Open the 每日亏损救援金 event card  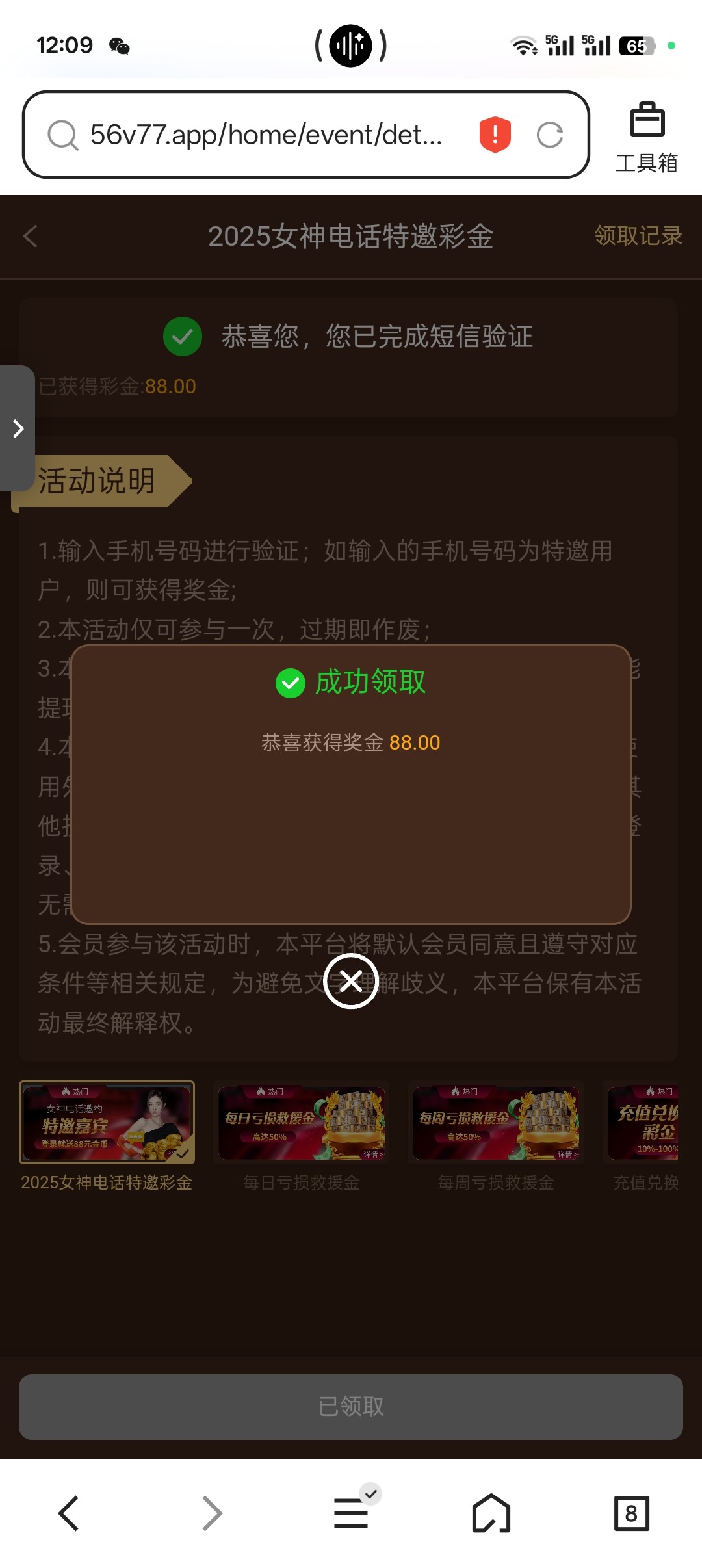[x=302, y=1123]
